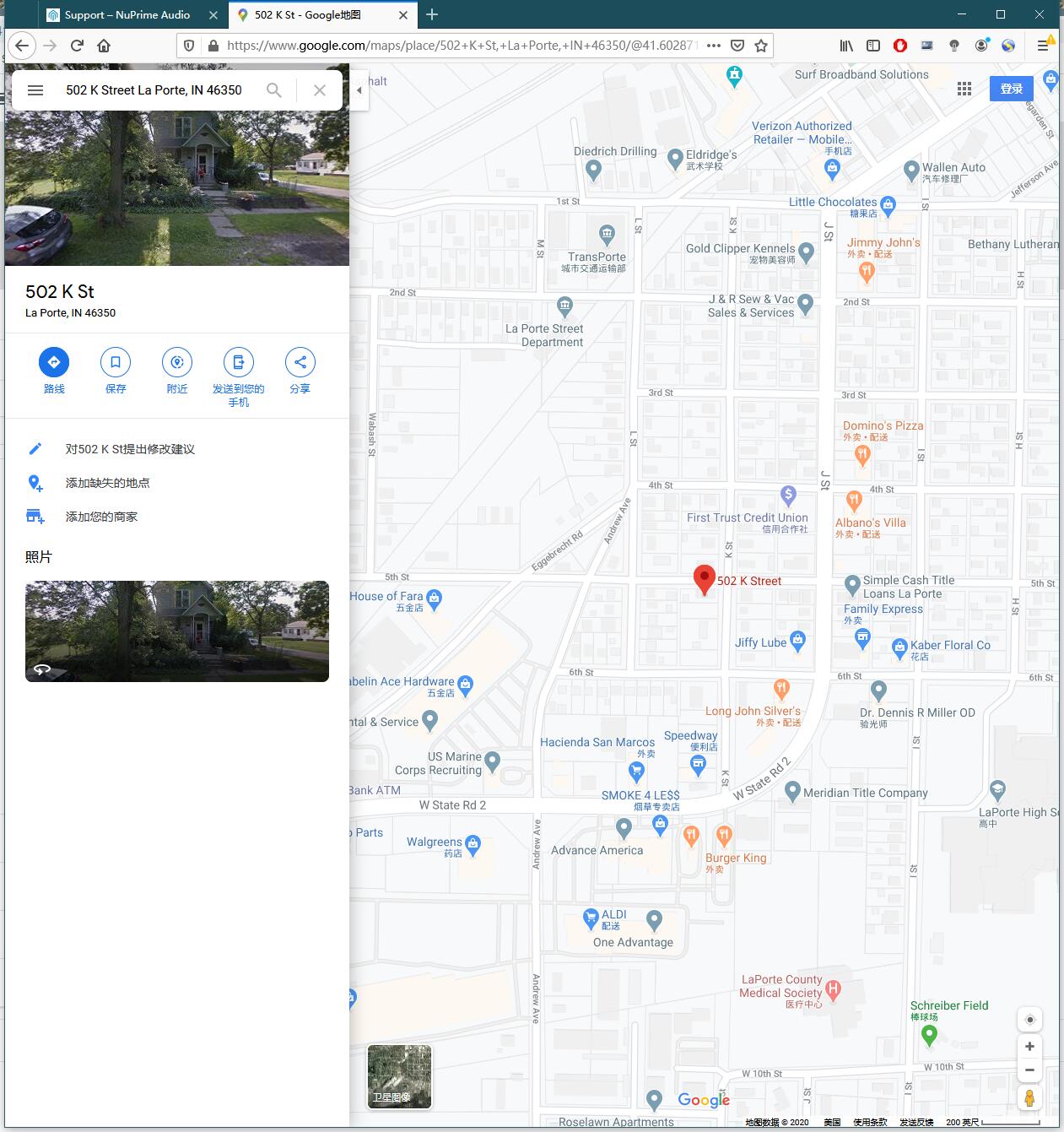Viewport: 1064px width, 1132px height.
Task: Clear the 502 K Street search
Action: pos(320,90)
